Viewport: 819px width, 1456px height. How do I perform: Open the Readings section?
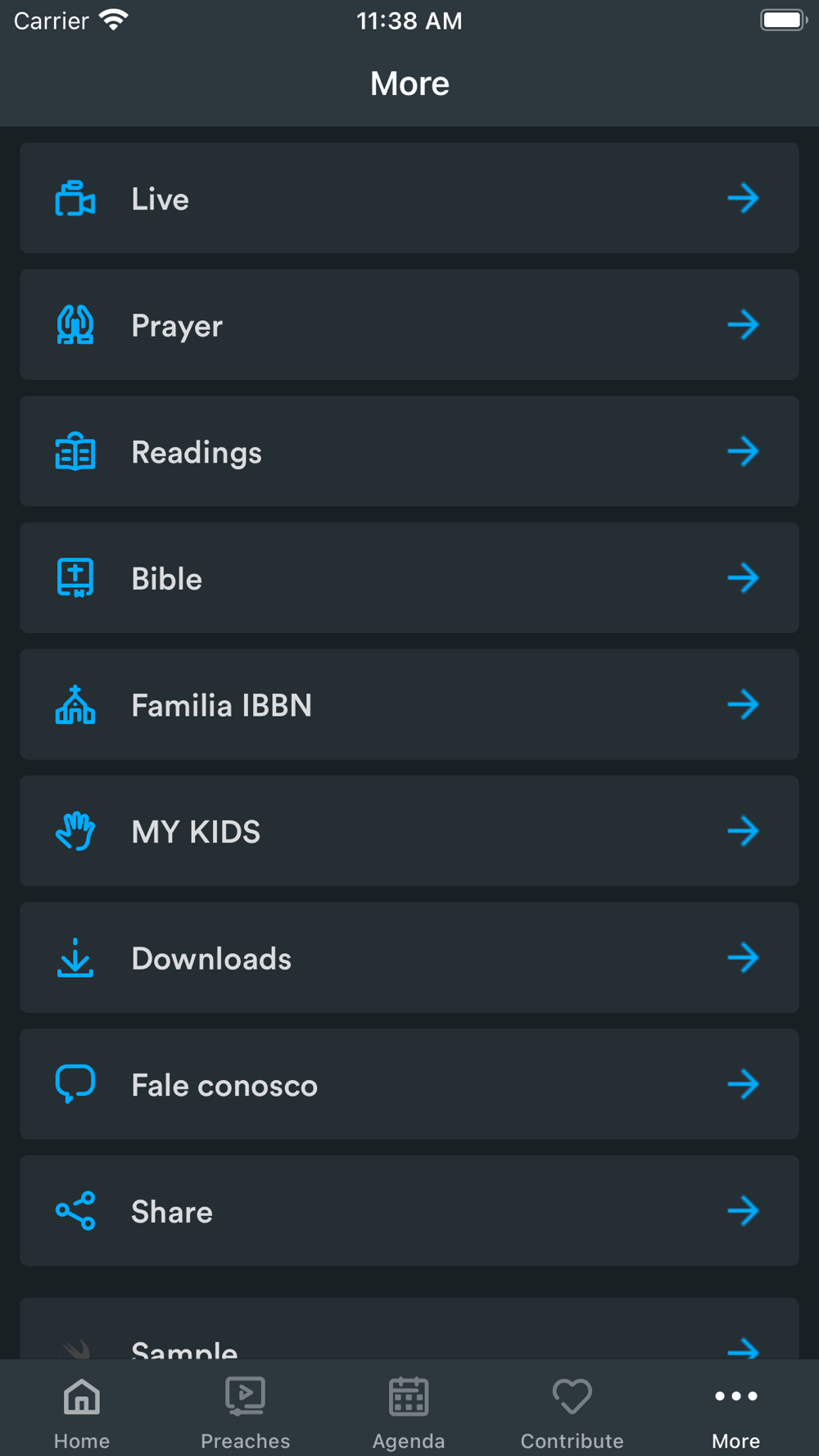[409, 451]
